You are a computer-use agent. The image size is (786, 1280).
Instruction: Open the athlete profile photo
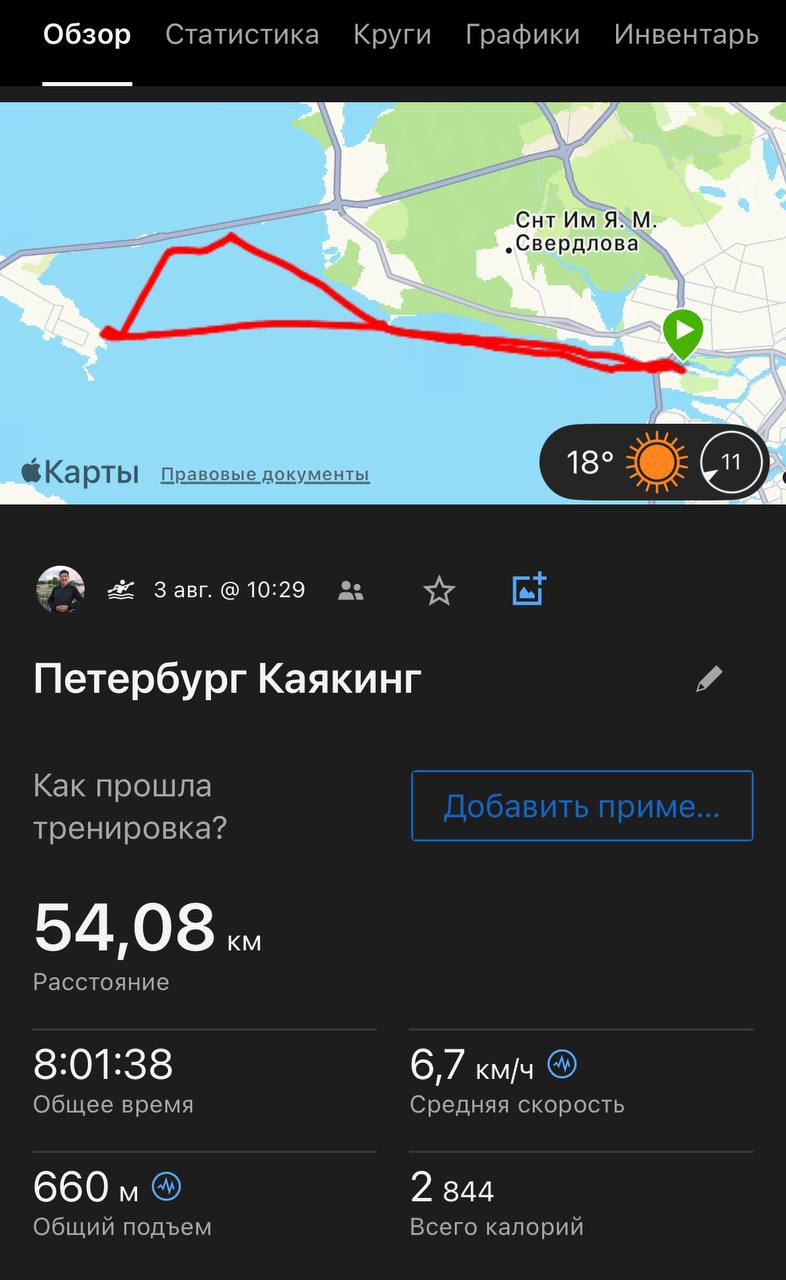[x=60, y=590]
